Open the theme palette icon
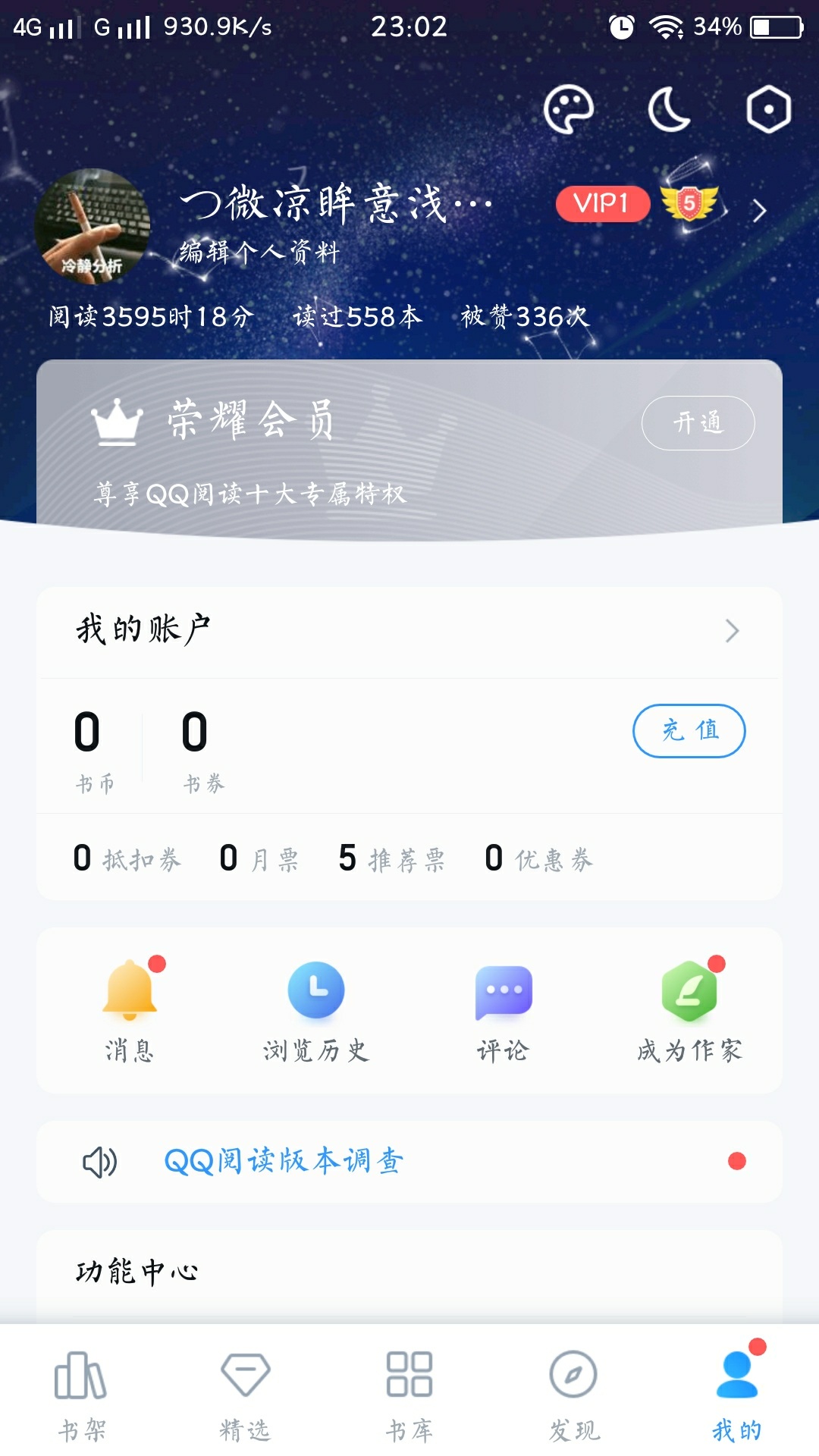Viewport: 819px width, 1456px height. 569,110
